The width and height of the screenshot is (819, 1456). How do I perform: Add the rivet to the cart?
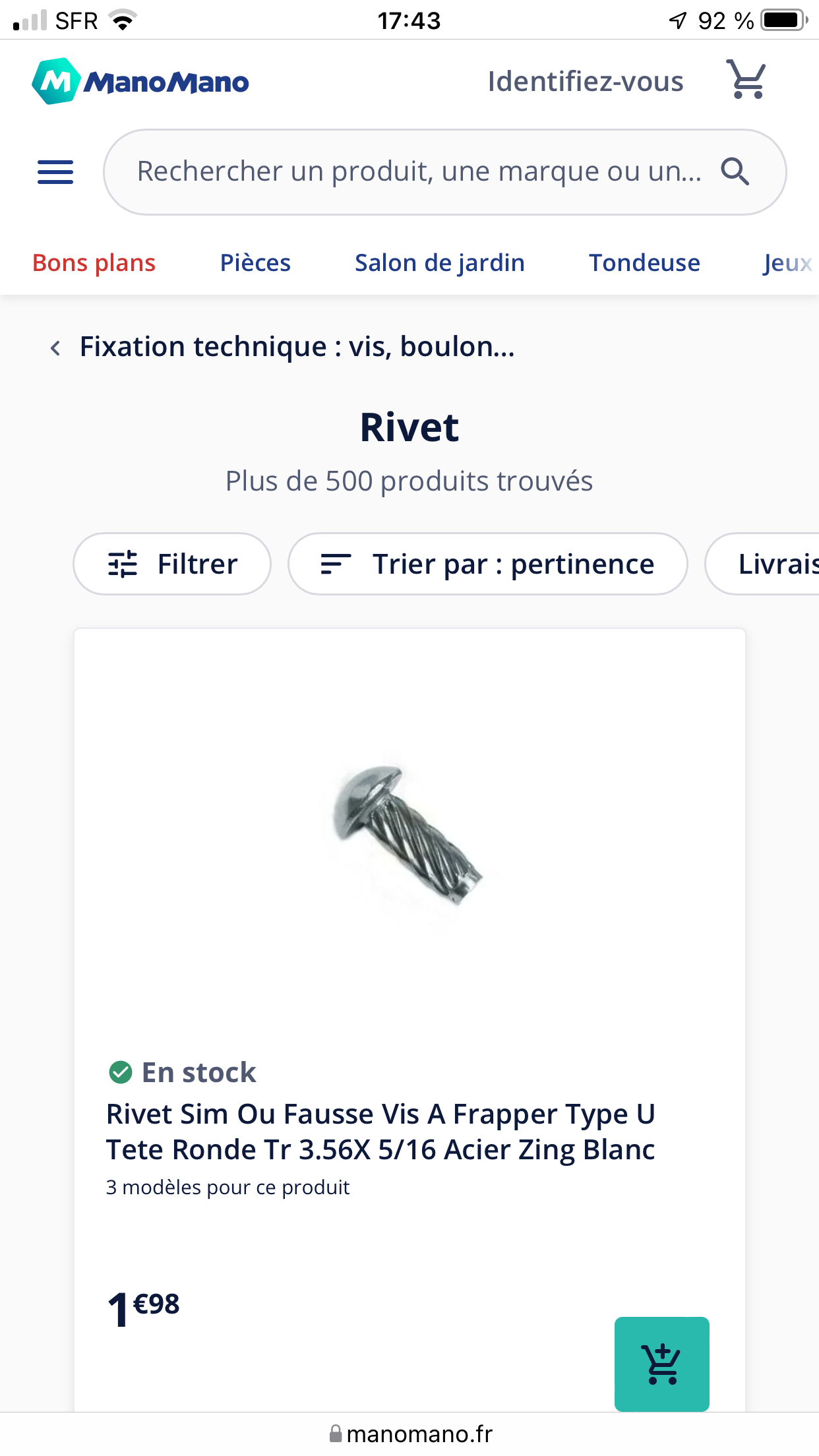tap(661, 1364)
